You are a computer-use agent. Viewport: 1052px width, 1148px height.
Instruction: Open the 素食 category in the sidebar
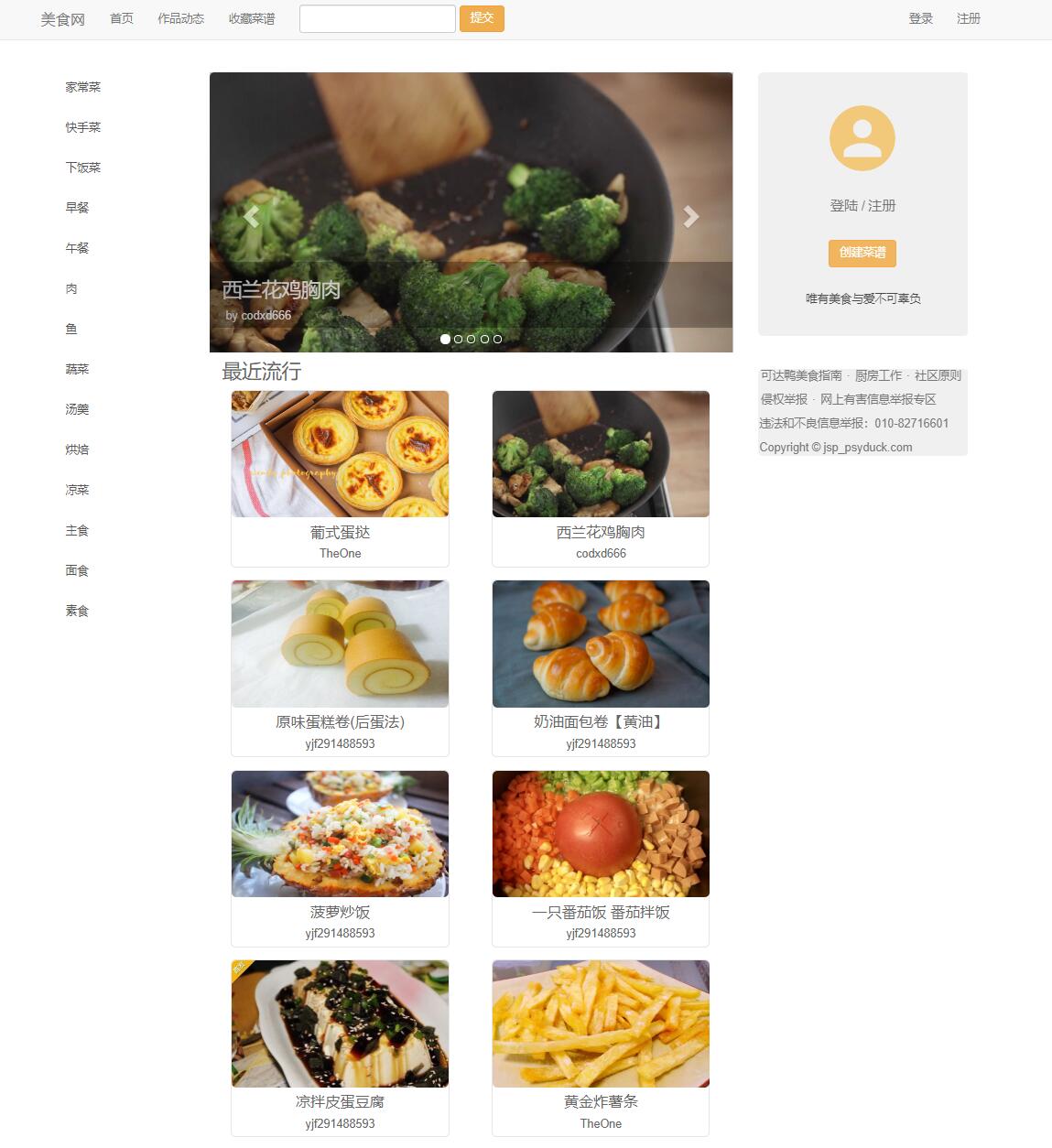point(77,611)
